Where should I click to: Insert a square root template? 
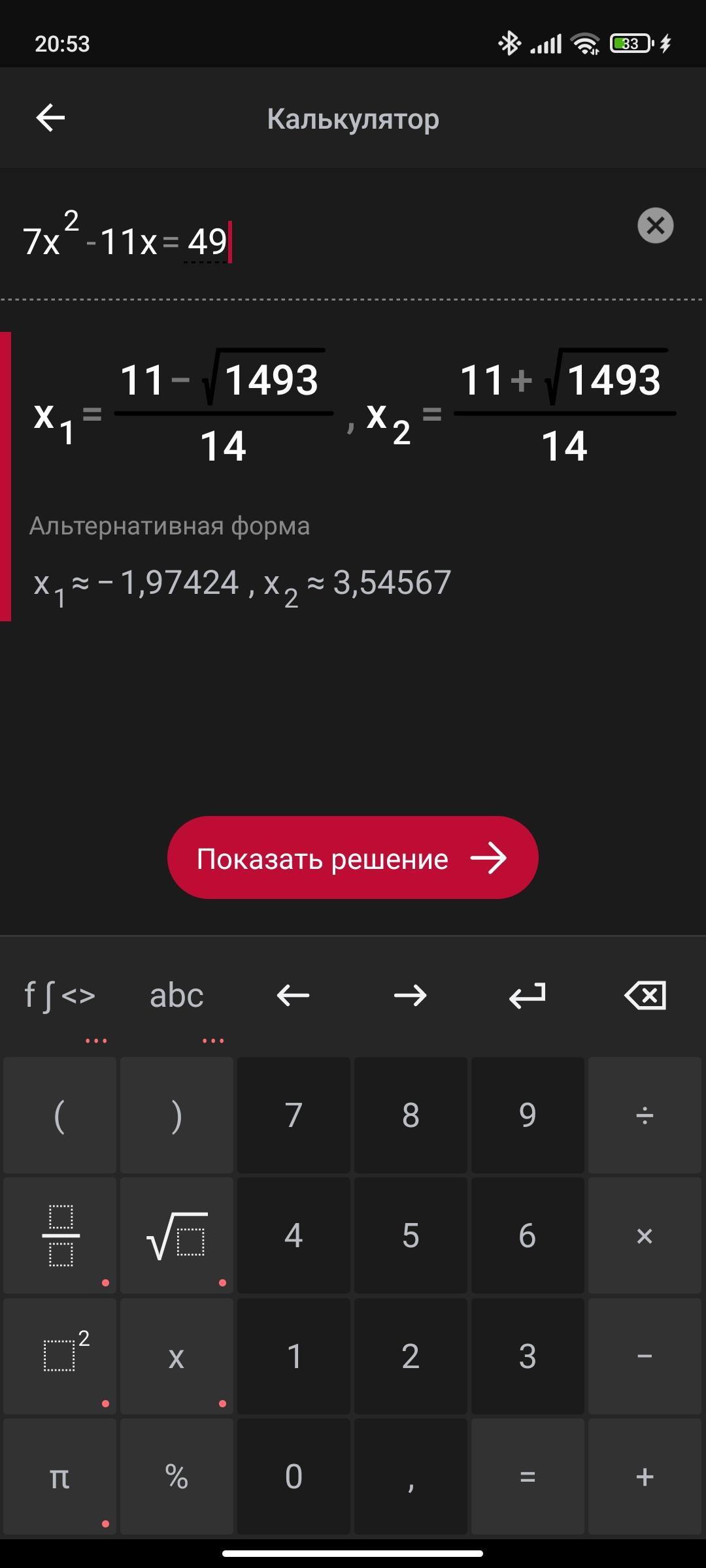point(176,1235)
